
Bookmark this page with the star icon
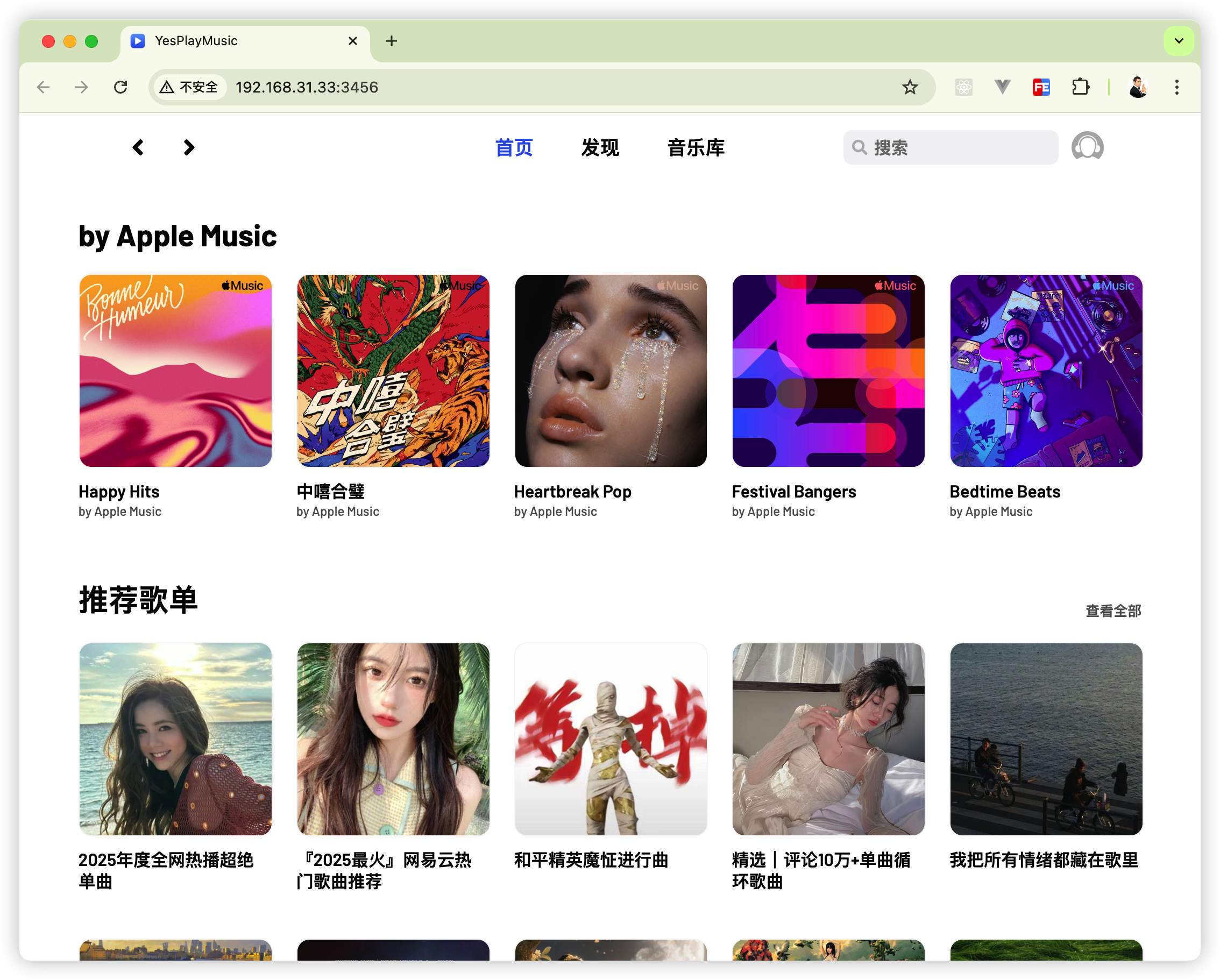(x=909, y=87)
